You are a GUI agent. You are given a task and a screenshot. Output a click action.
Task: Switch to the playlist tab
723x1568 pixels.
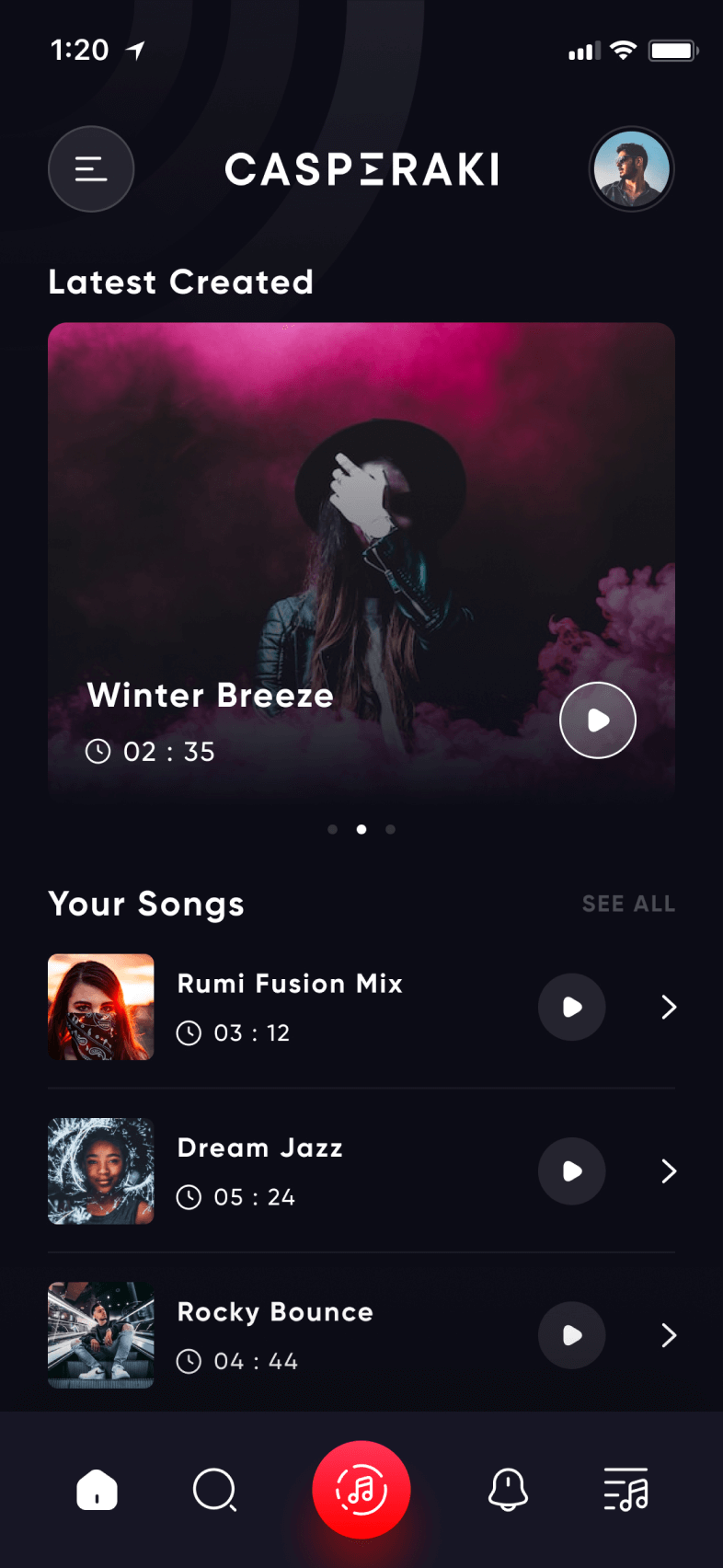pos(626,1490)
